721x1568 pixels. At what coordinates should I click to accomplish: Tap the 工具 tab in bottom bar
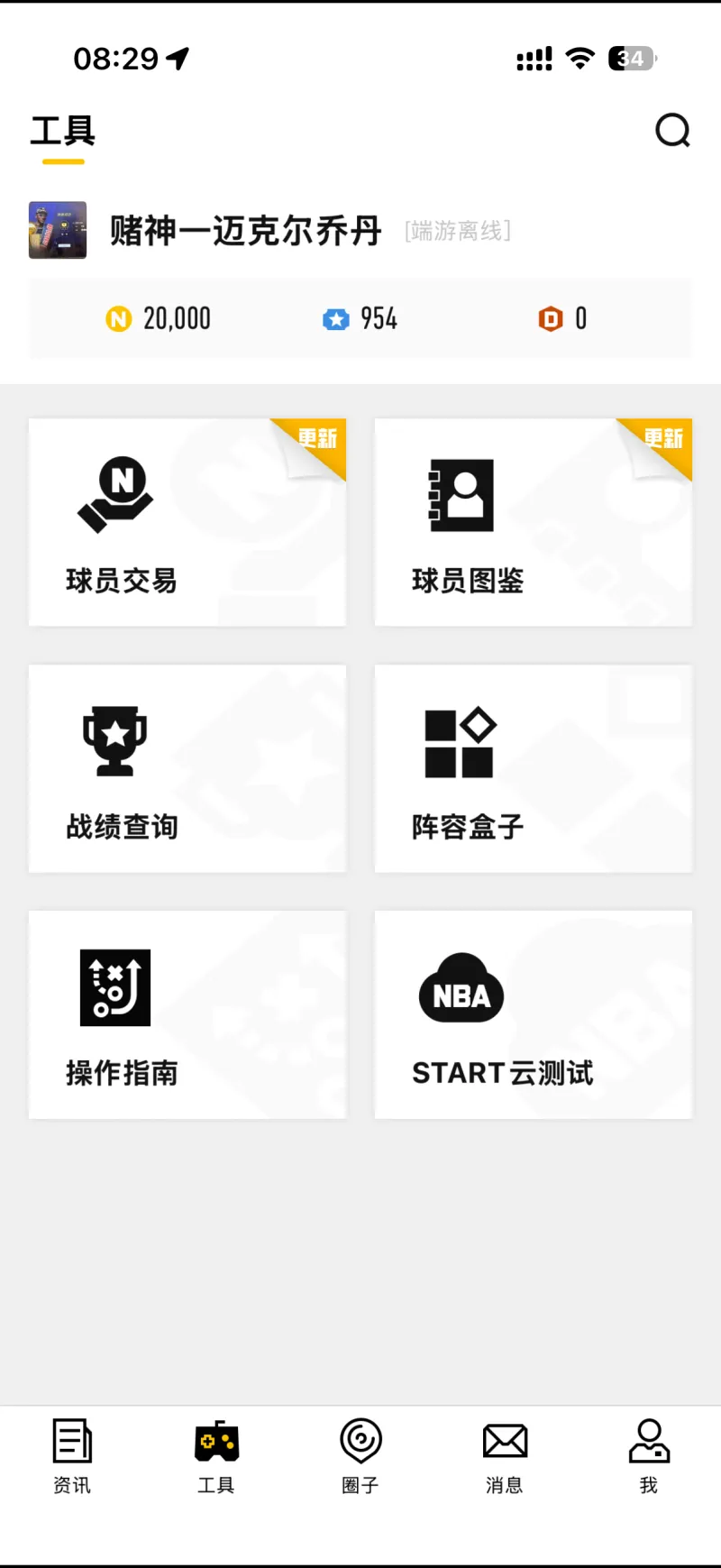[216, 1456]
